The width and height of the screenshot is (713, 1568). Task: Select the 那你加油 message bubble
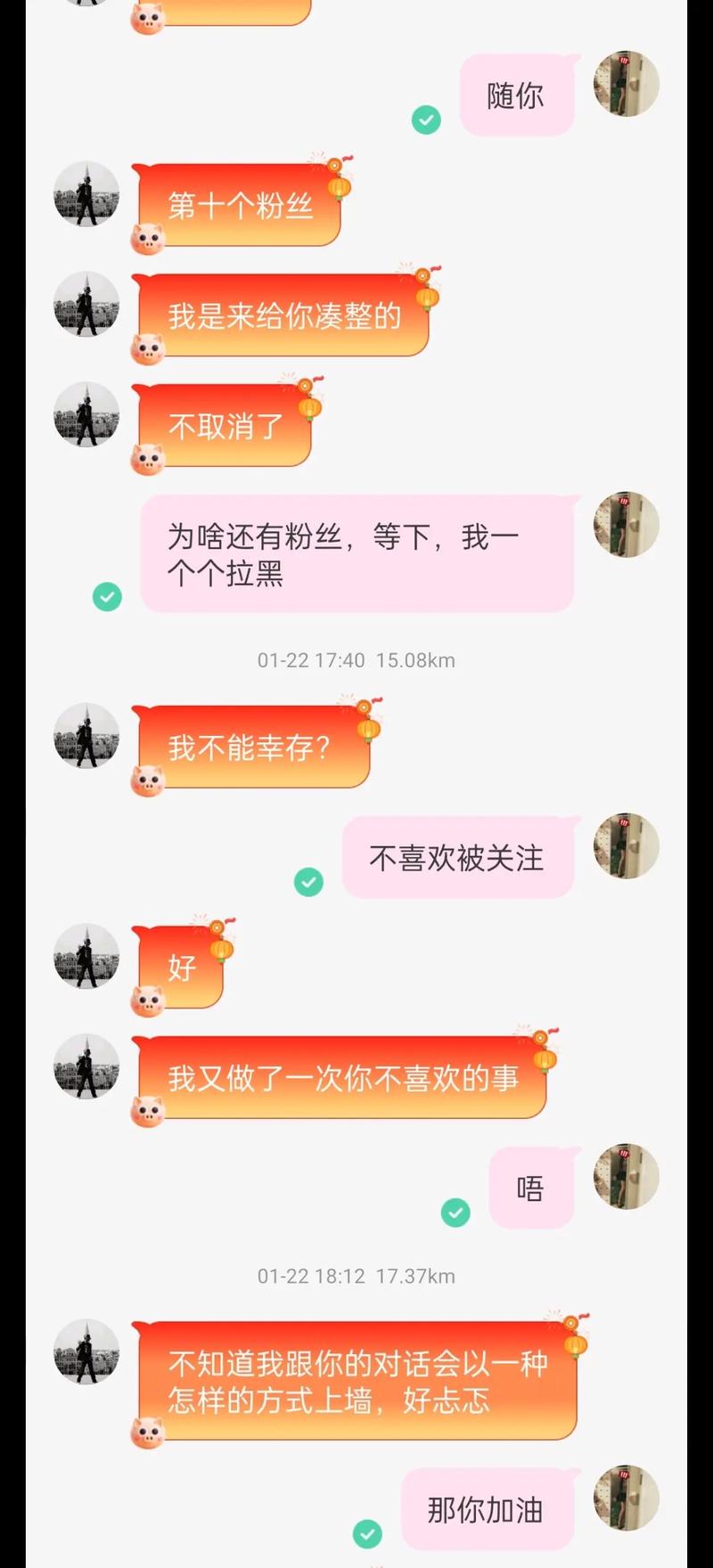click(487, 1508)
